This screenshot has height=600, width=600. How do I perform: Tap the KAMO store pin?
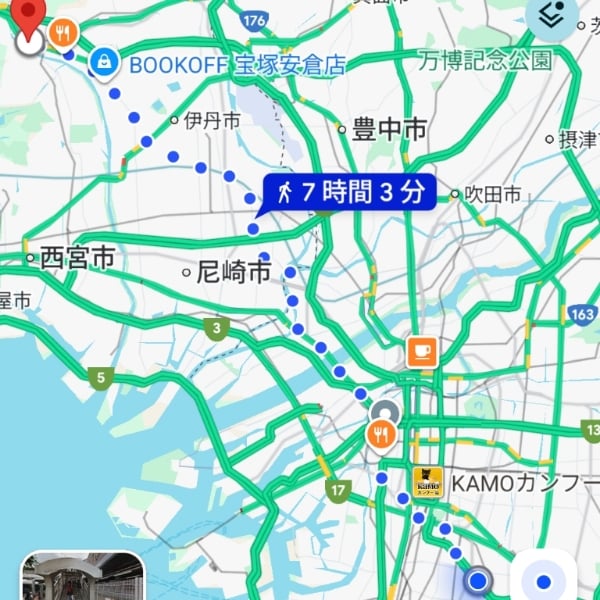click(x=427, y=482)
